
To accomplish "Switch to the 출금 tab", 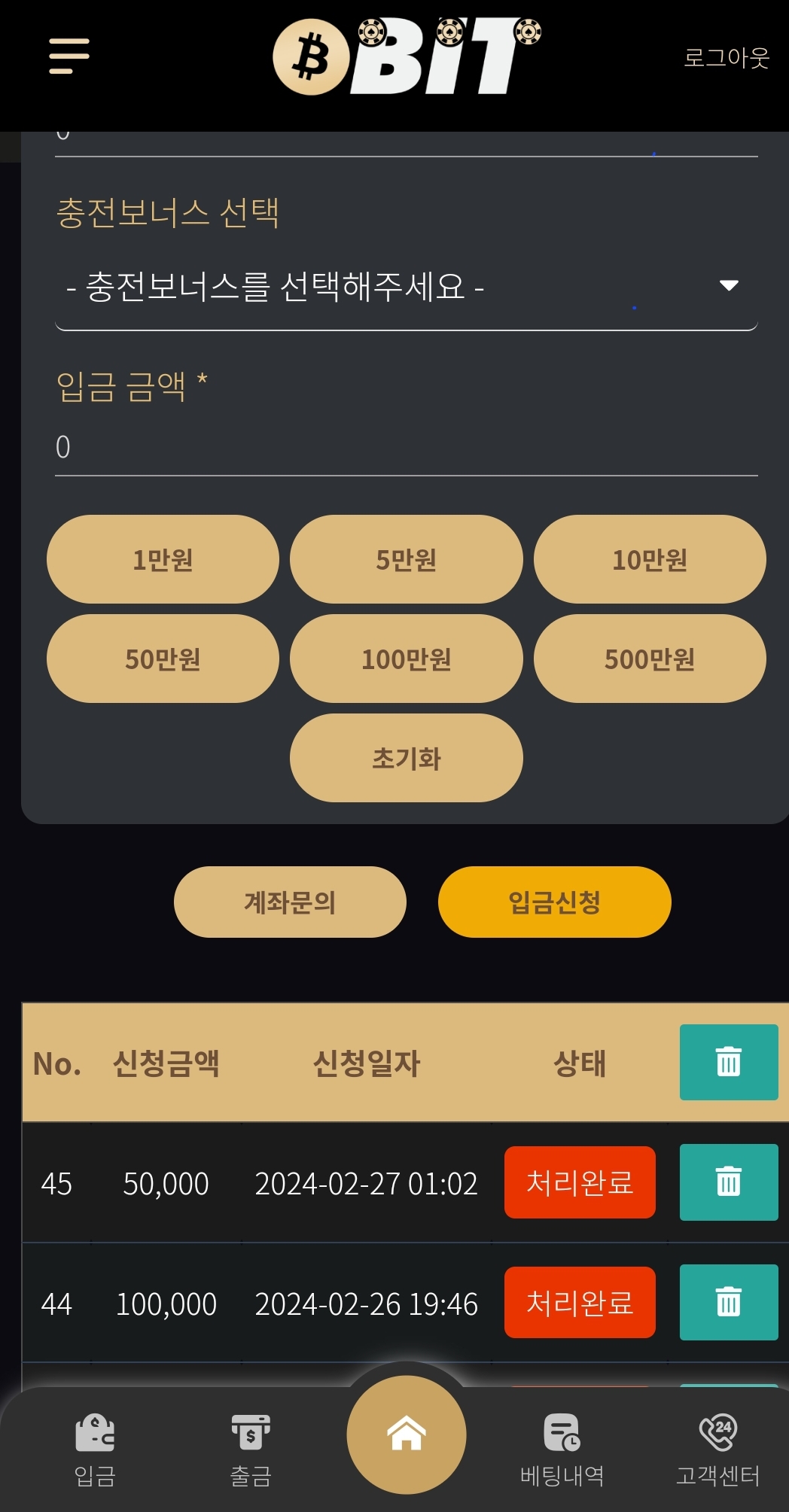I will coord(250,1449).
